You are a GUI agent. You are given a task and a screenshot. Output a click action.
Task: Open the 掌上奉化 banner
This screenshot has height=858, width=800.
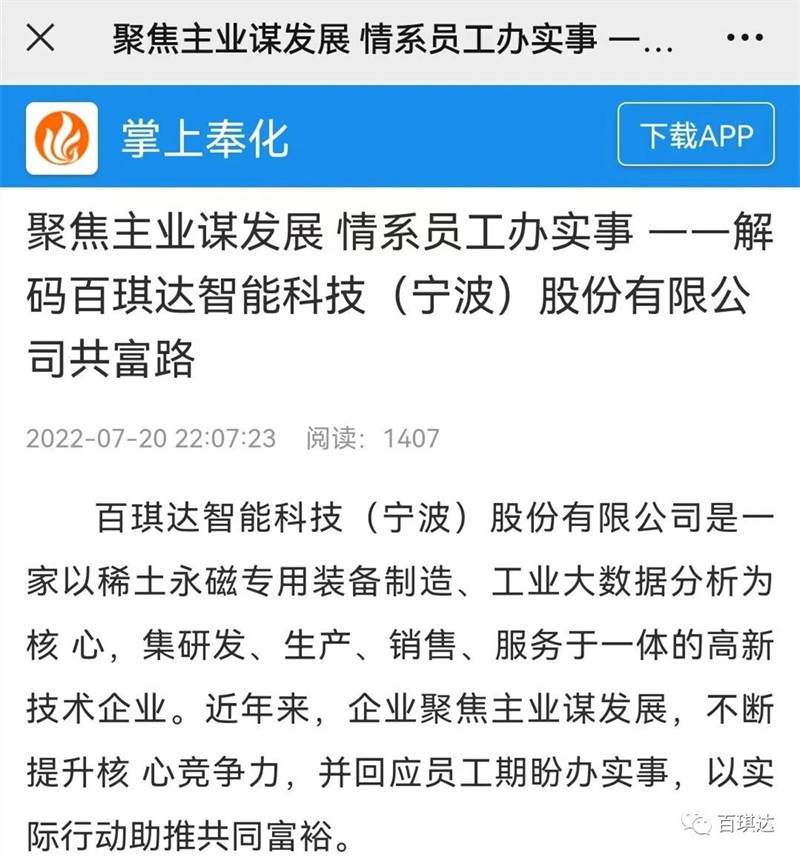coord(205,137)
